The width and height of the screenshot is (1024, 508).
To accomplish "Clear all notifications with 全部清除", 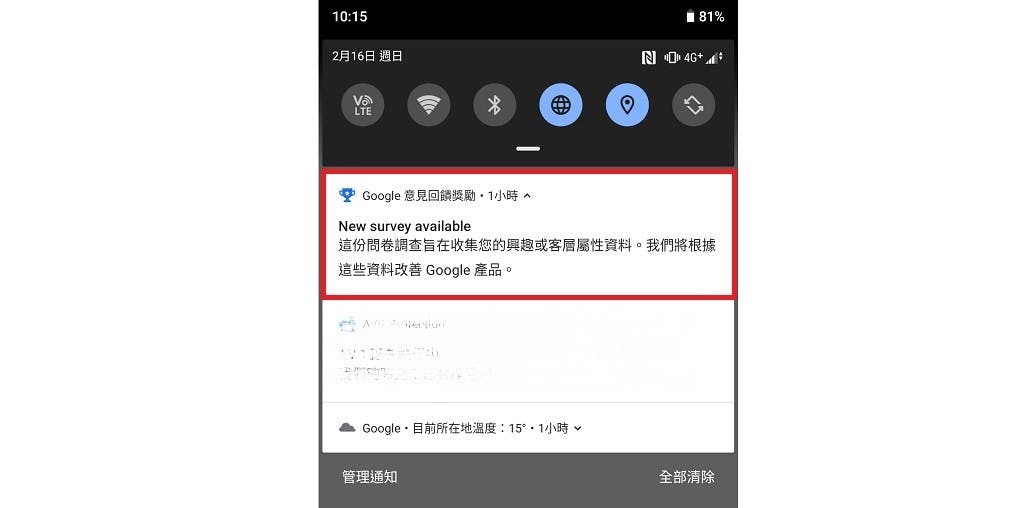I will click(x=686, y=477).
